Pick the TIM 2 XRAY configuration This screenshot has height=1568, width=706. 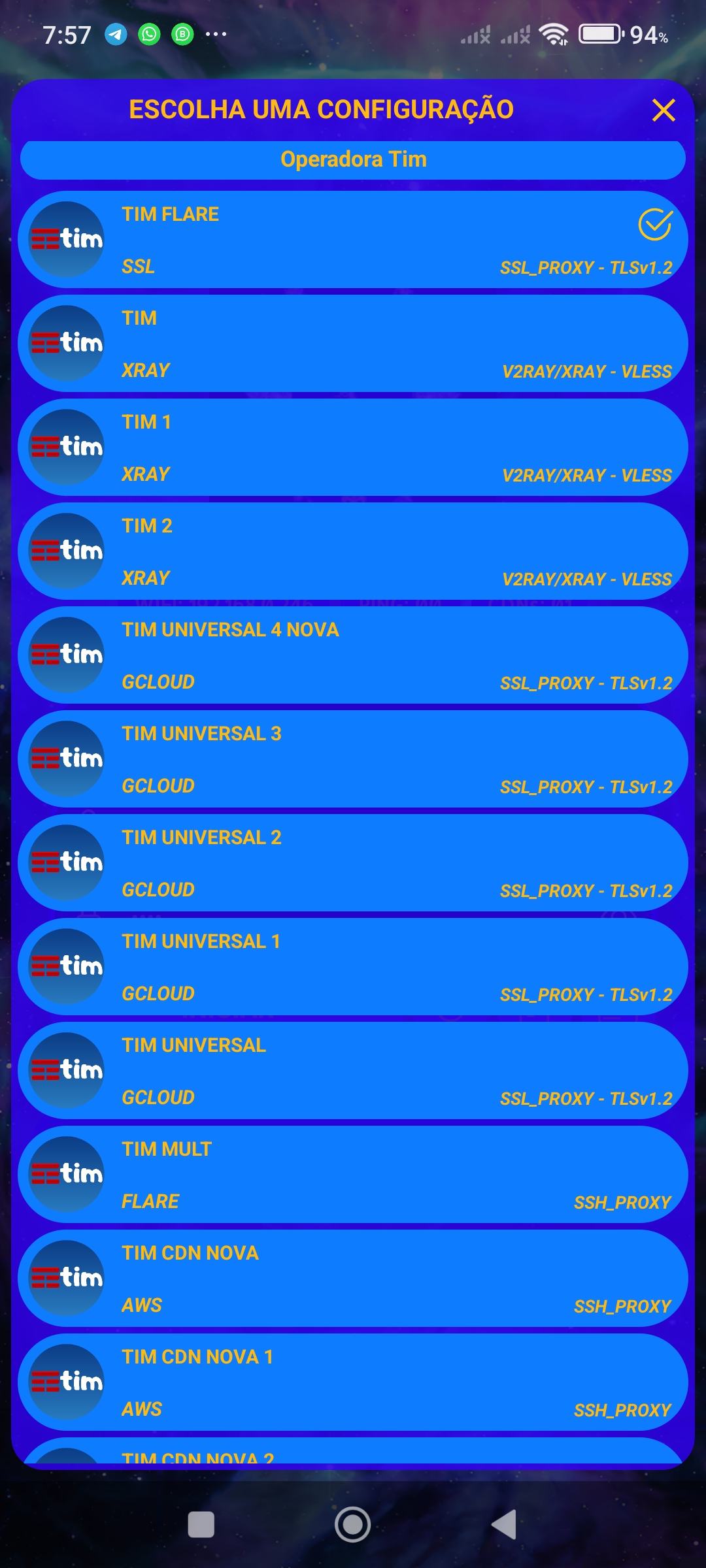(353, 551)
